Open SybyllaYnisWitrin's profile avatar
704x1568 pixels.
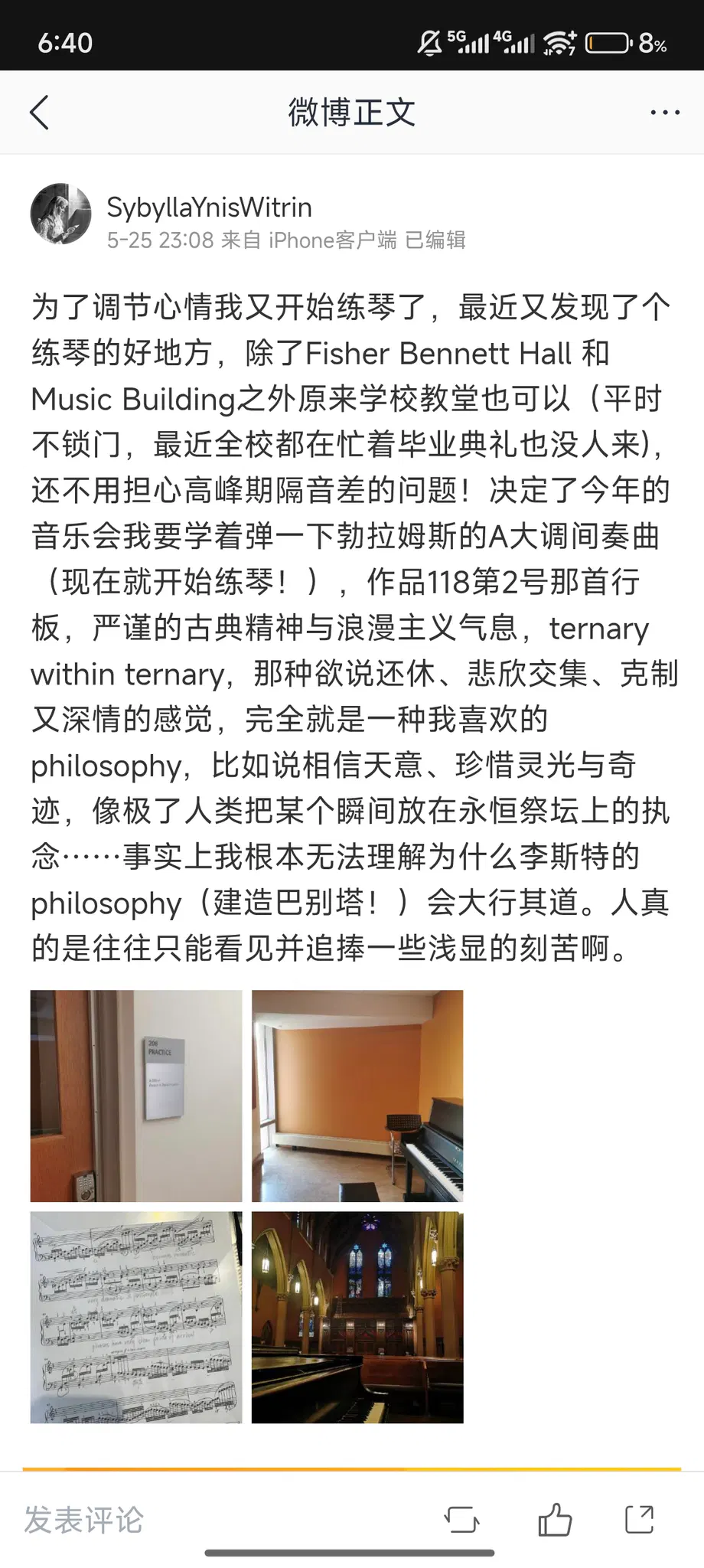pos(60,214)
